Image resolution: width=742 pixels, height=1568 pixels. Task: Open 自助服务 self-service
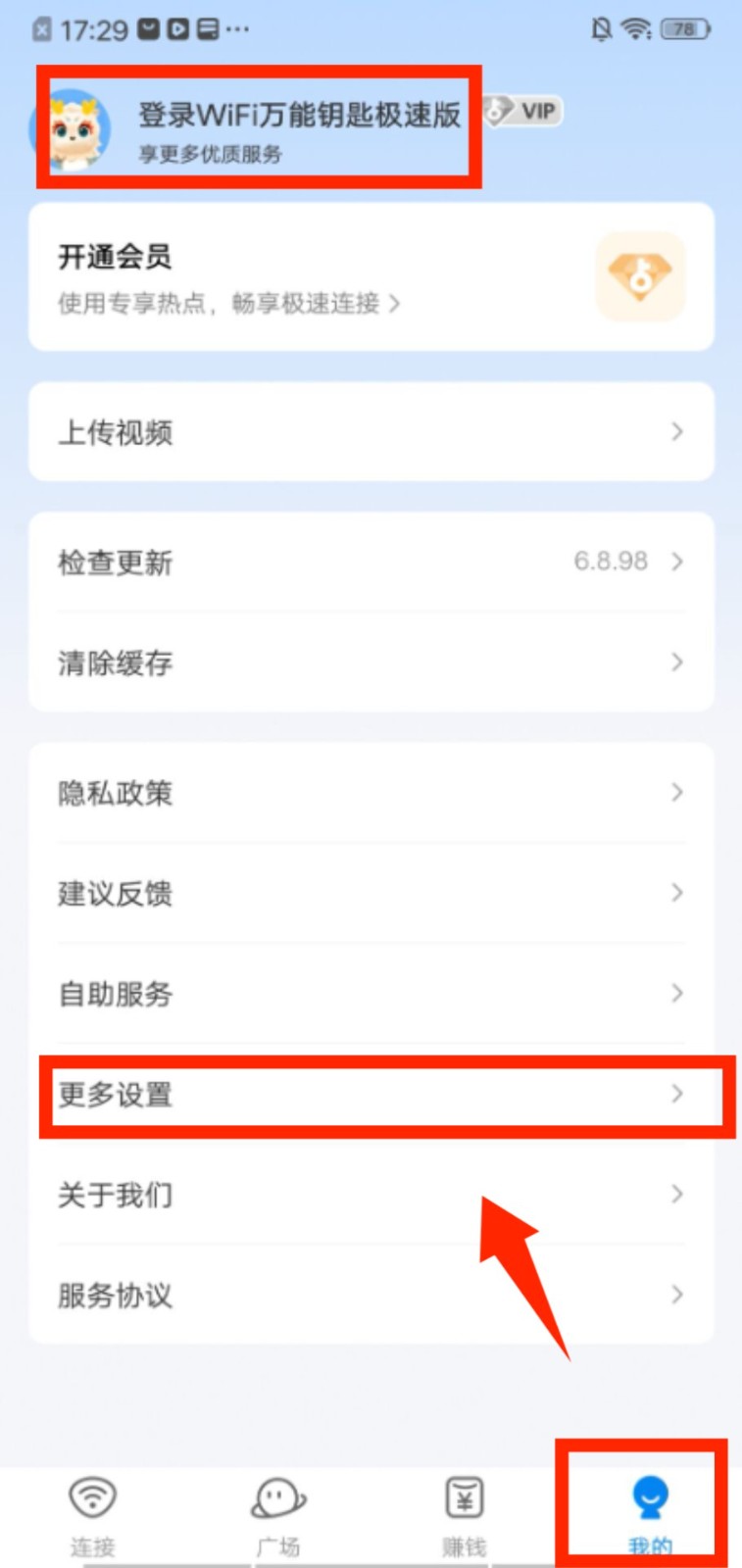coord(371,994)
